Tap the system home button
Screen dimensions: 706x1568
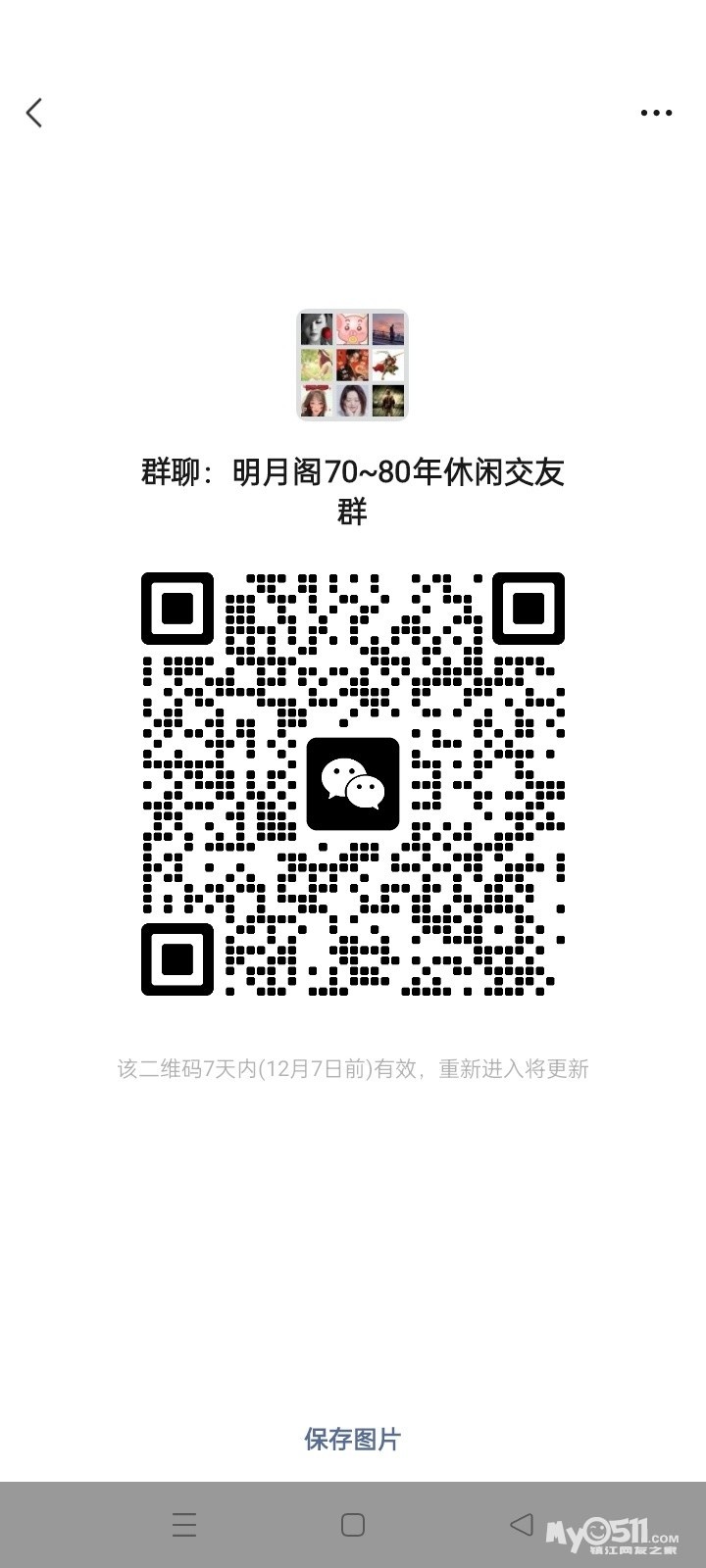point(353,1525)
